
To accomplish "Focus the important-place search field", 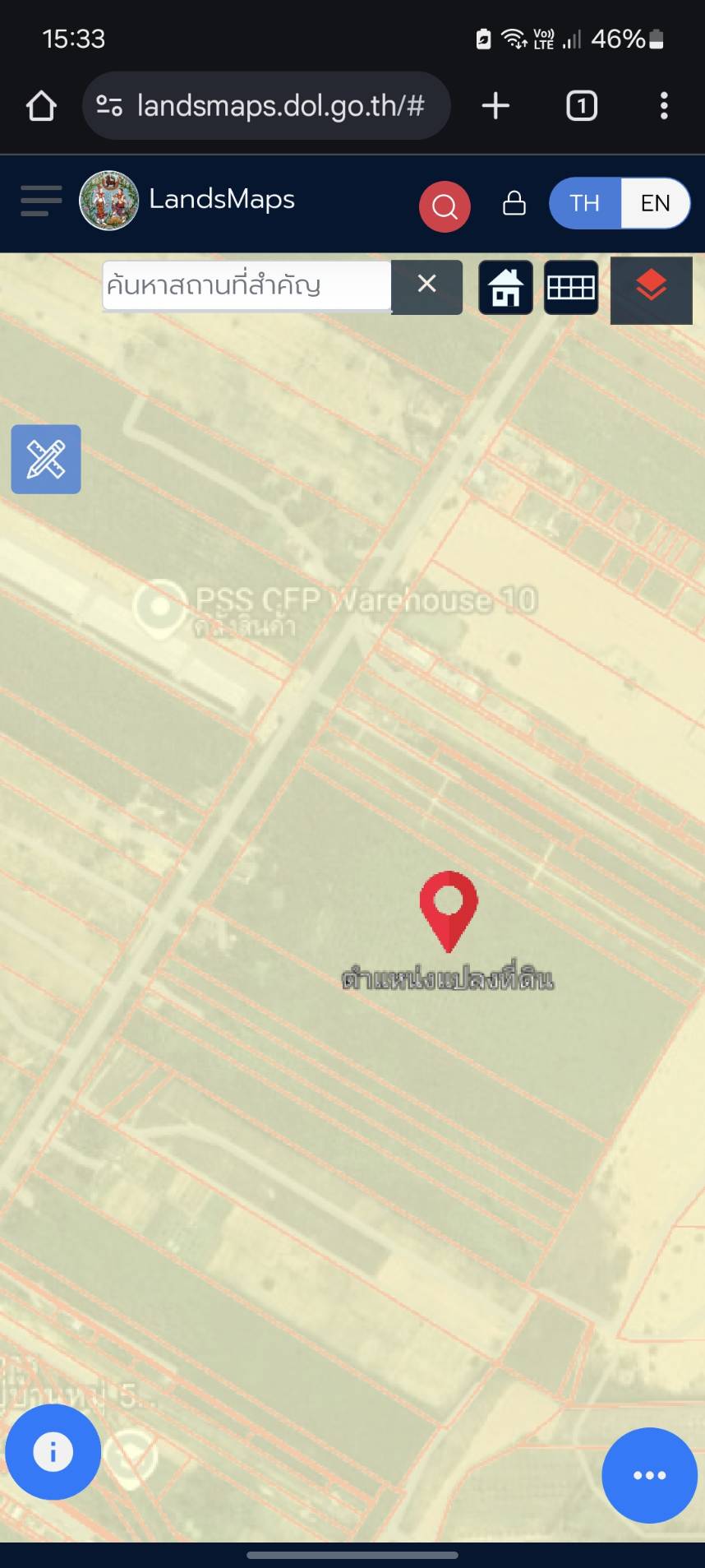I will pos(247,285).
